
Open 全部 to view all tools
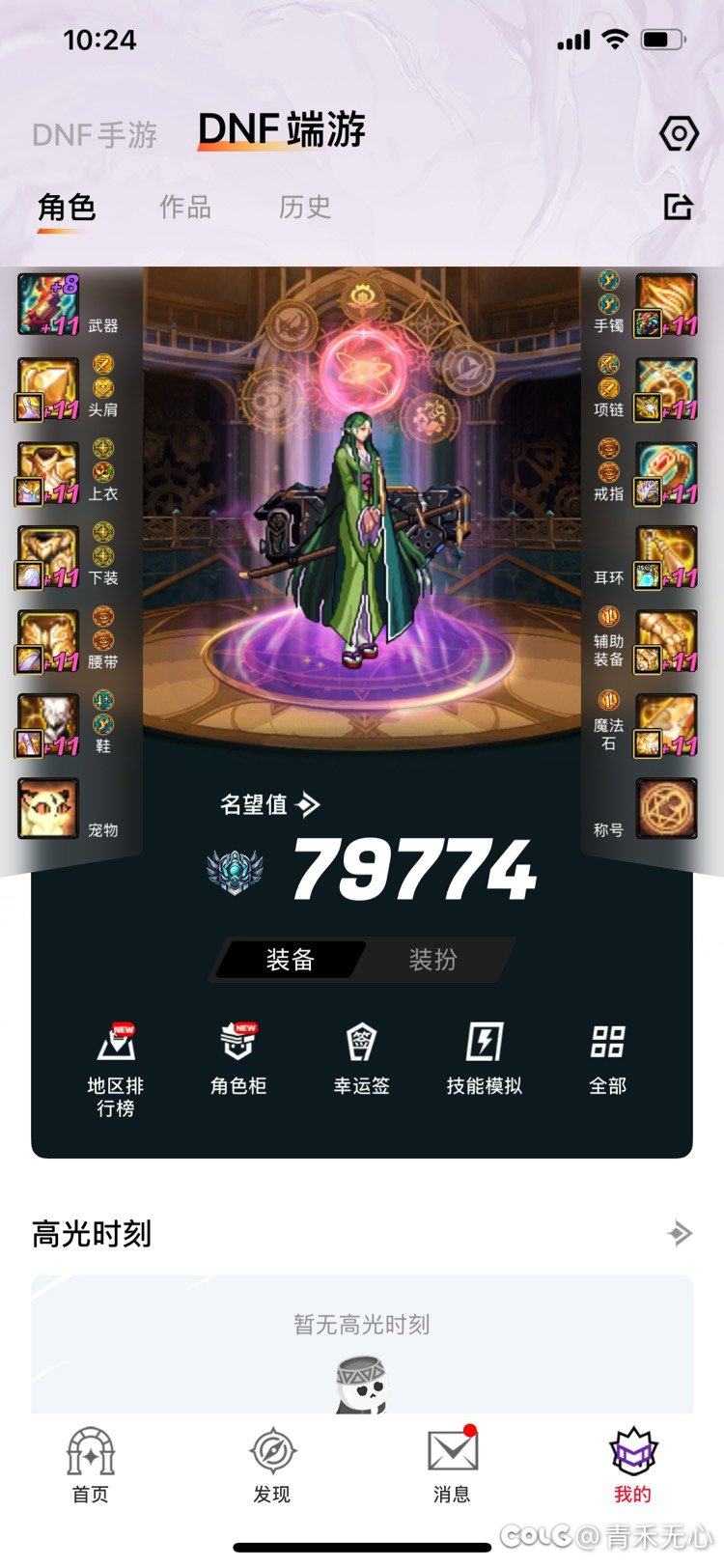[x=607, y=1058]
